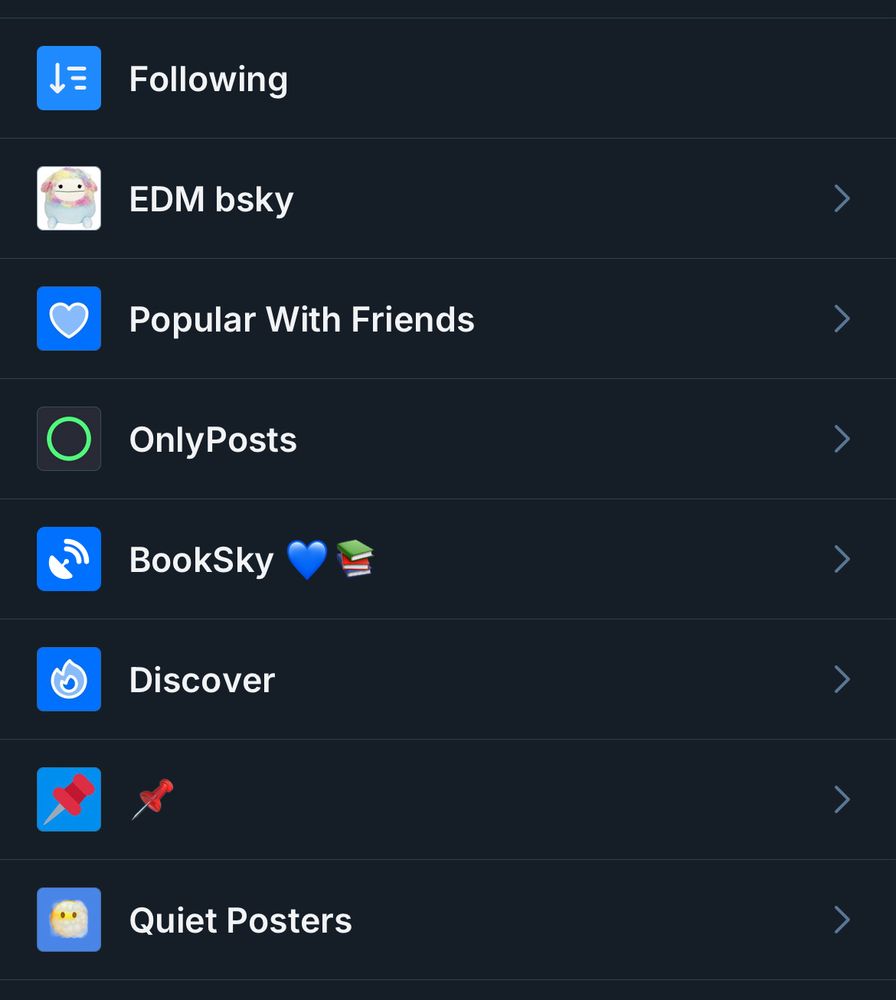Open the EDM bsky feed
Image resolution: width=896 pixels, height=1000 pixels.
point(211,199)
